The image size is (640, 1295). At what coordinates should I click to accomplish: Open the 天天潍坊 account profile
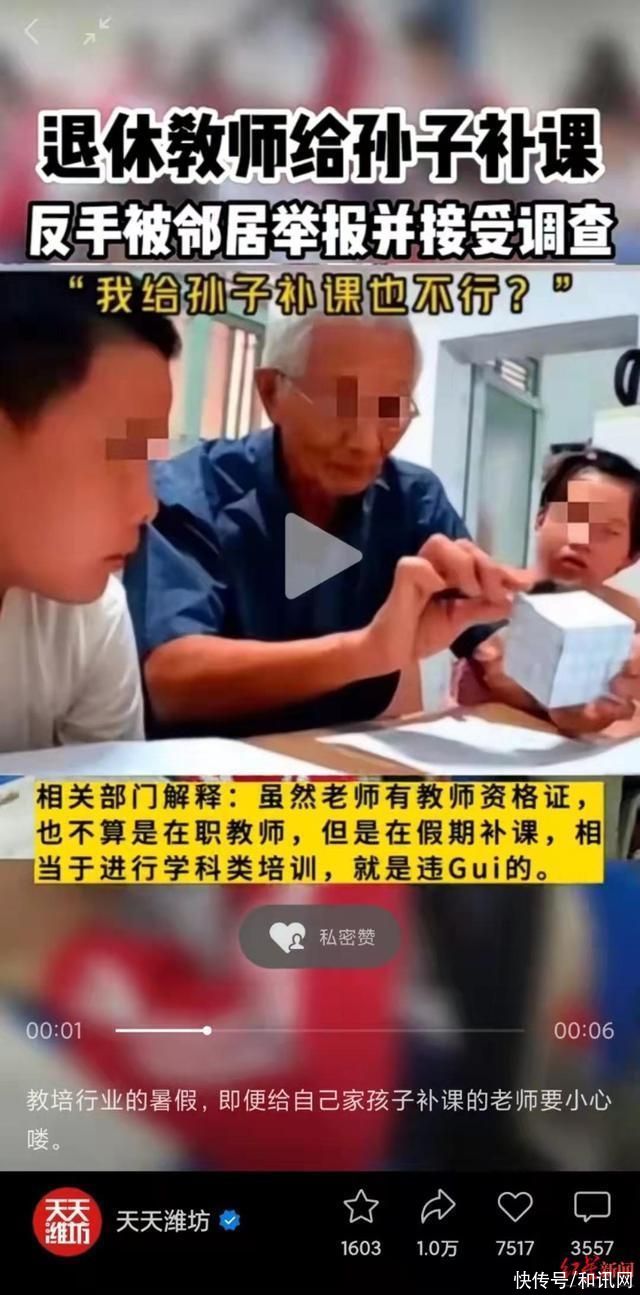[68, 1221]
